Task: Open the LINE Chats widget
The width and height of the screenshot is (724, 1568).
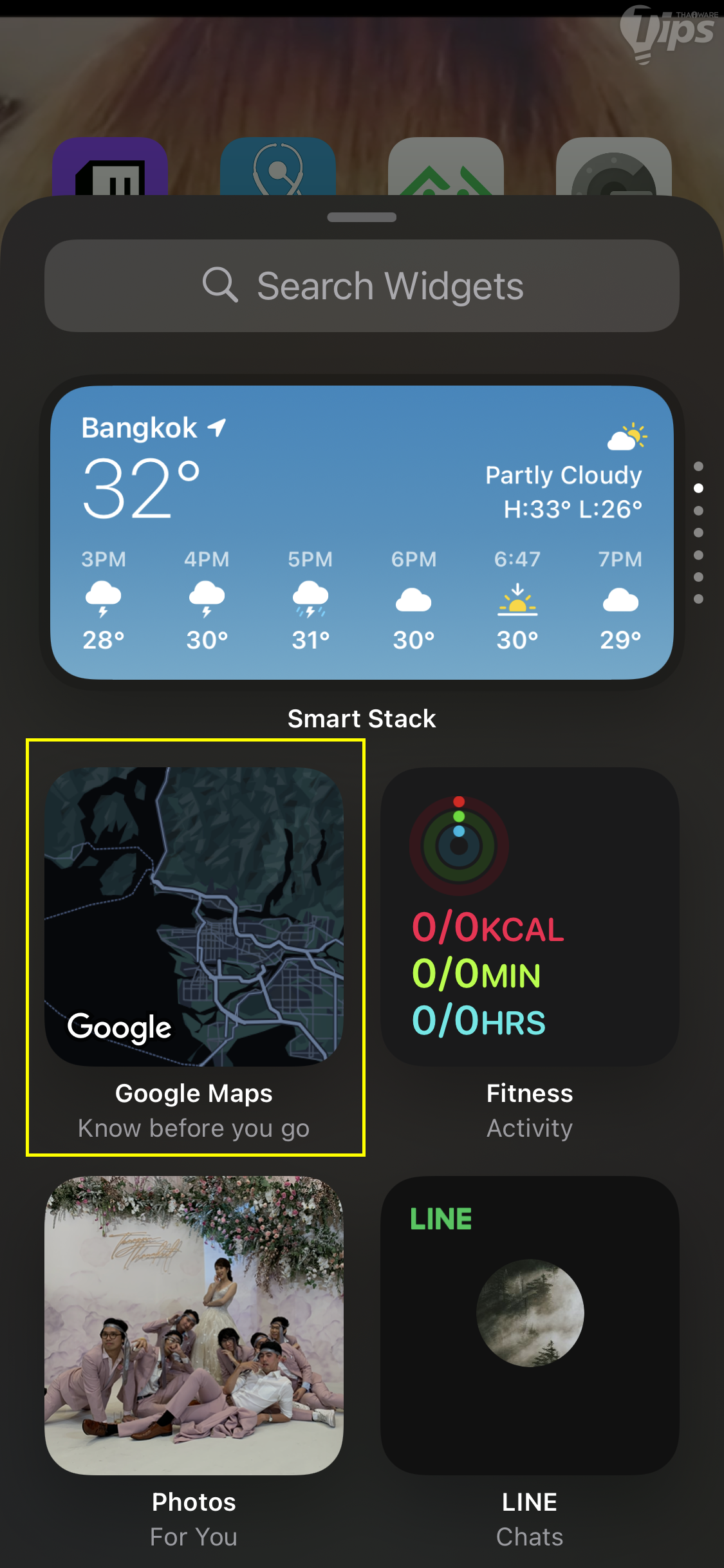Action: (x=530, y=1325)
